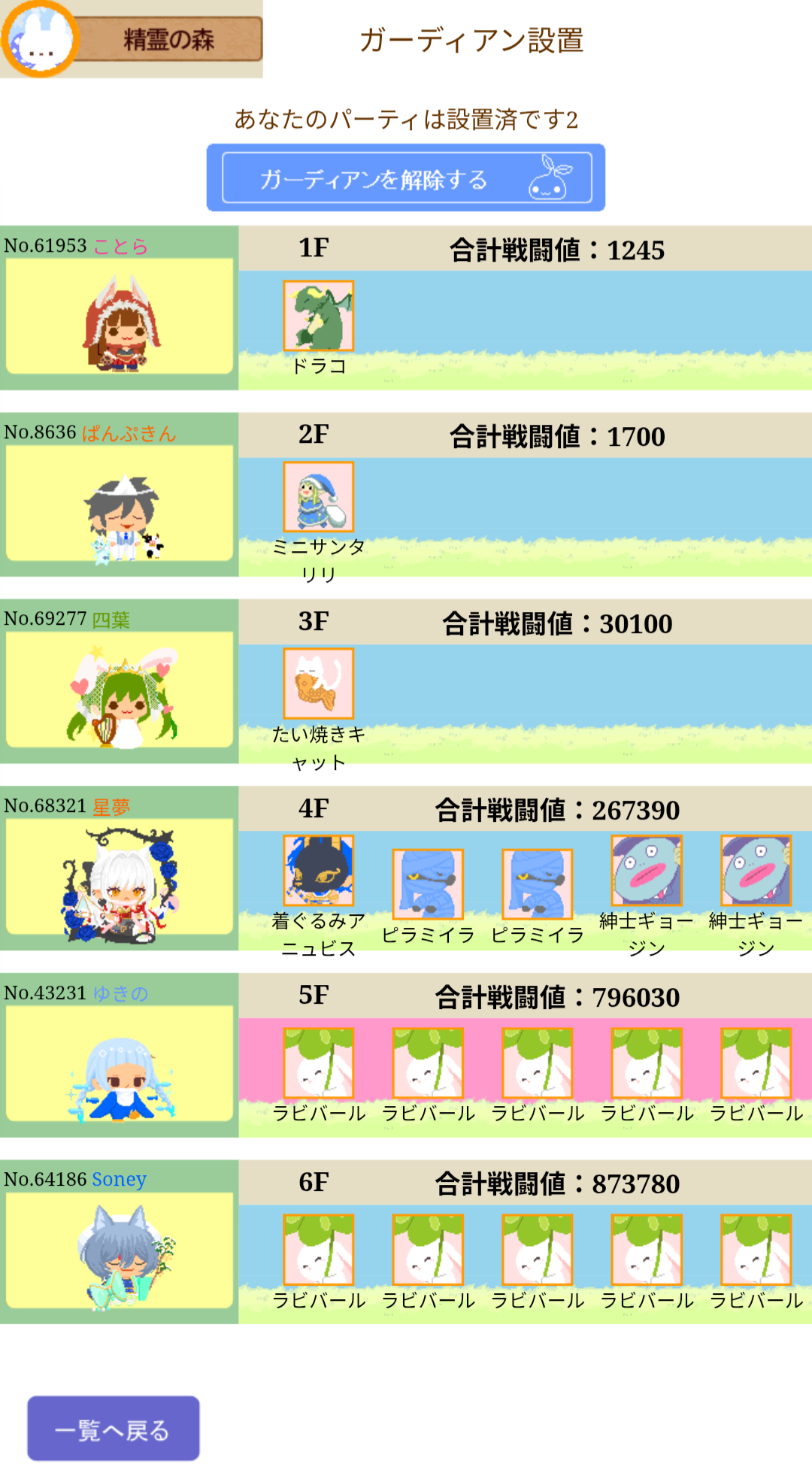Select the 着ぐるみアニュビス guardian on 4F

coord(318,871)
